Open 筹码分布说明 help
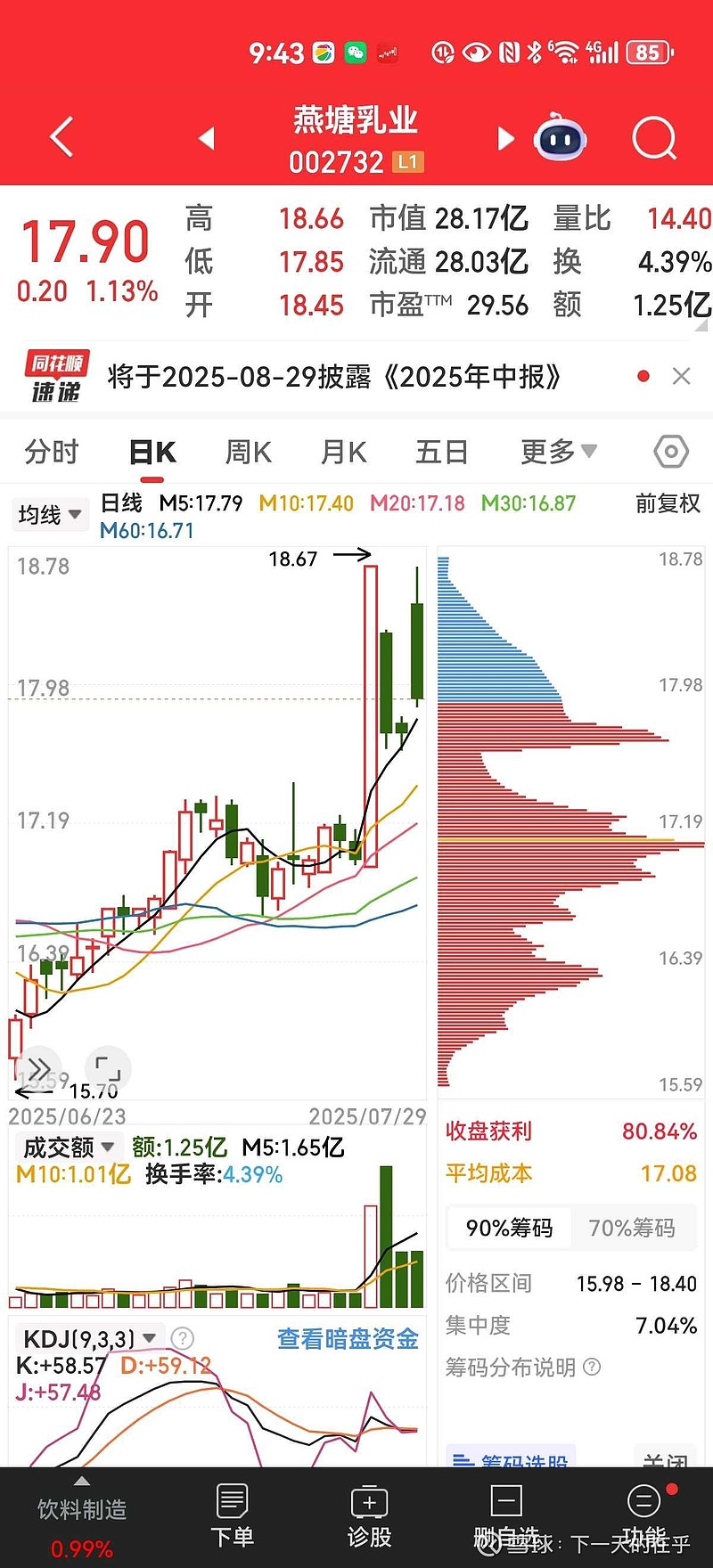 click(x=523, y=1367)
